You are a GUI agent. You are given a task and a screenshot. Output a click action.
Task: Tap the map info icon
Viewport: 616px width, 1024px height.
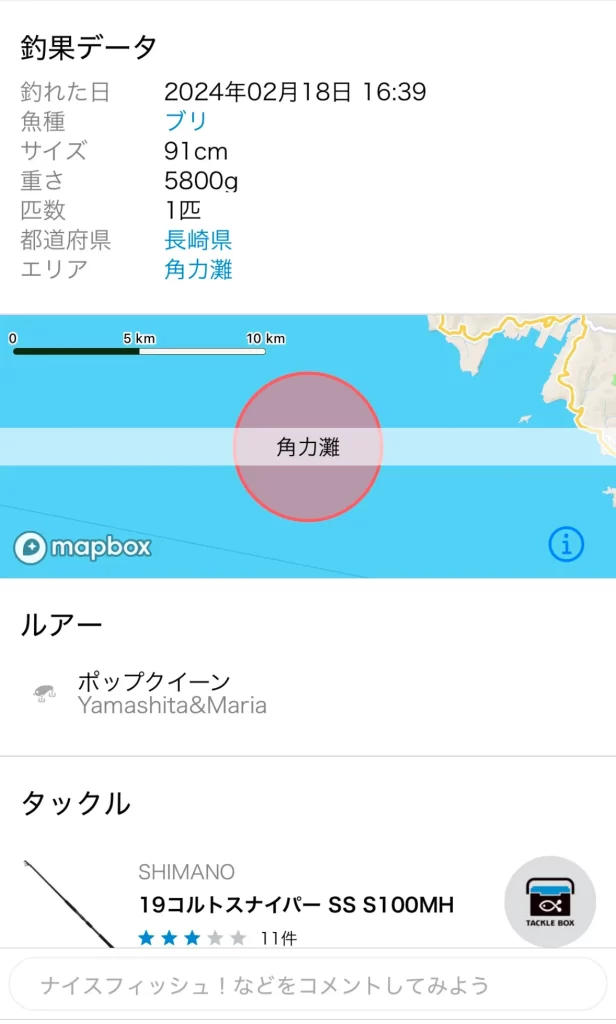(566, 544)
